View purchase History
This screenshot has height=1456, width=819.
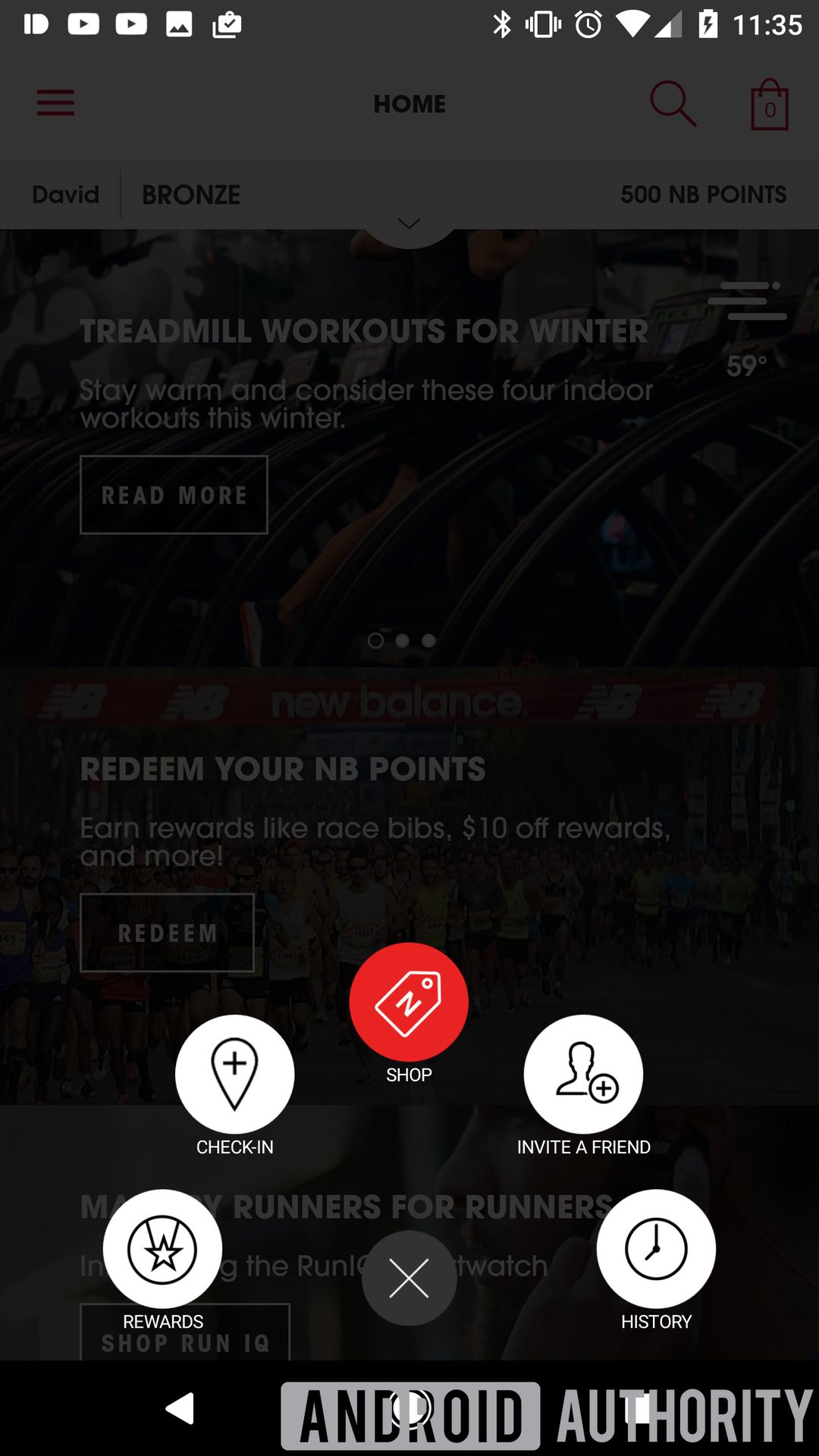tap(656, 1249)
